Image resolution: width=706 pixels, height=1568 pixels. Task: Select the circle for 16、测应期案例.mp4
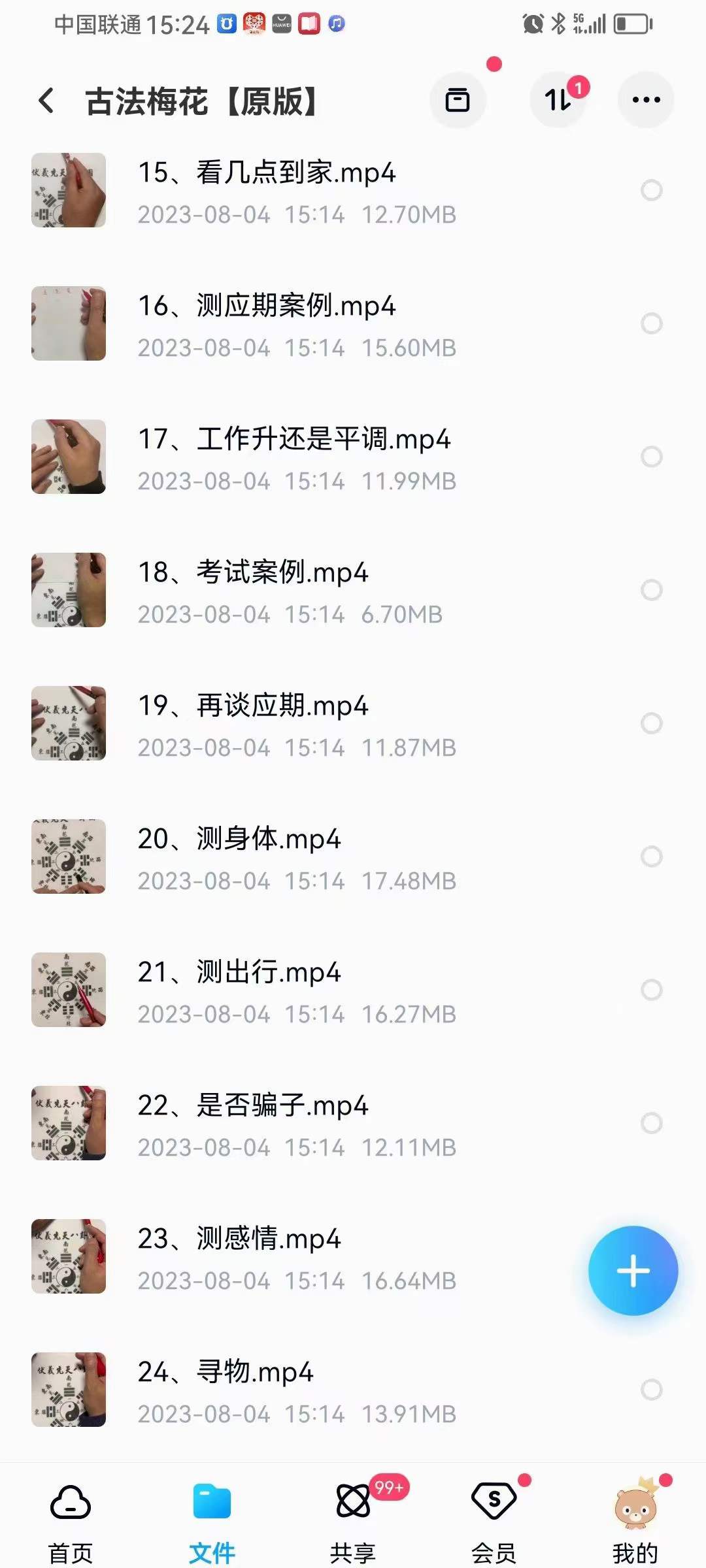tap(651, 323)
